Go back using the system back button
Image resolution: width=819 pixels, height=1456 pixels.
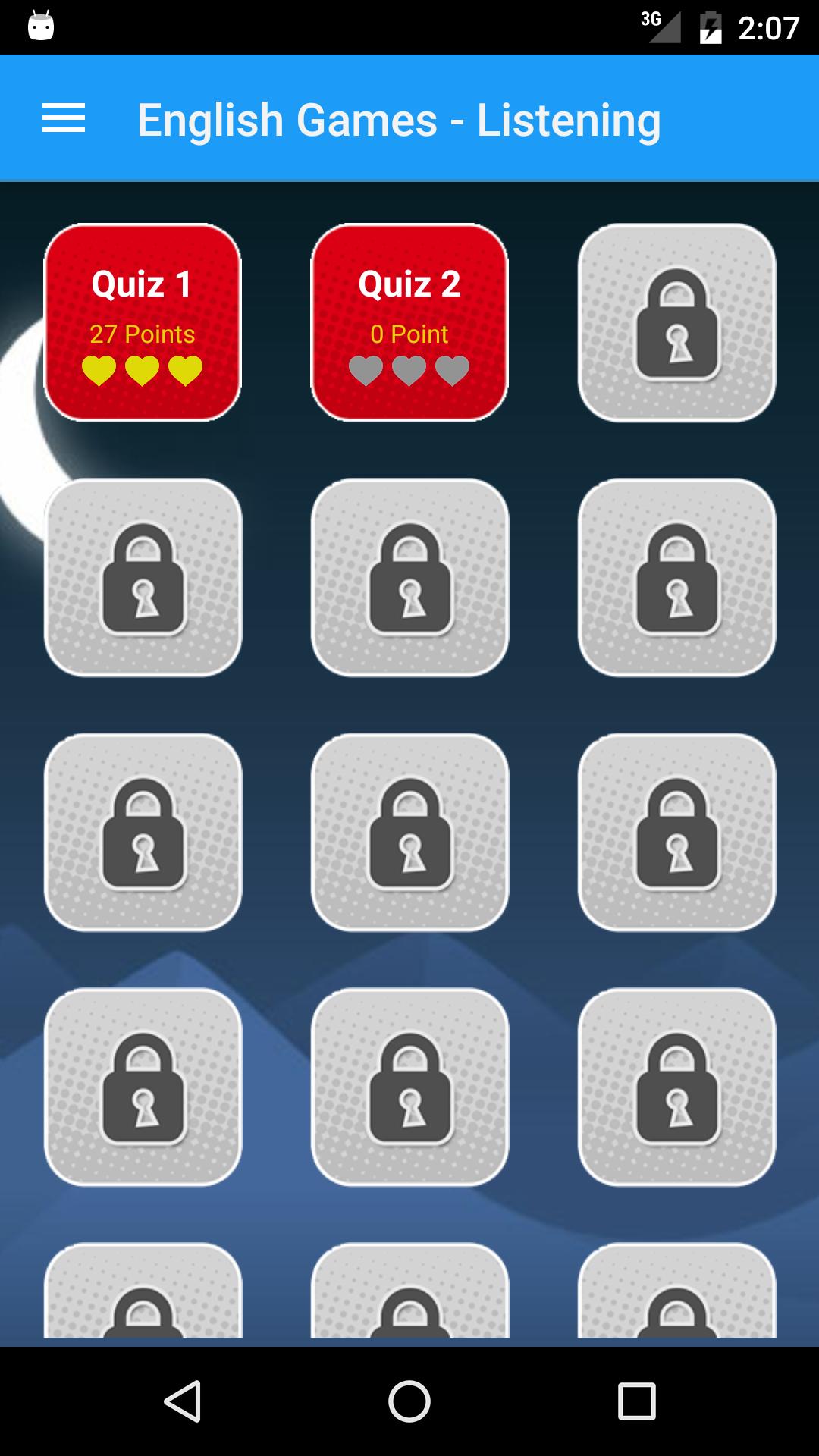pyautogui.click(x=182, y=1401)
